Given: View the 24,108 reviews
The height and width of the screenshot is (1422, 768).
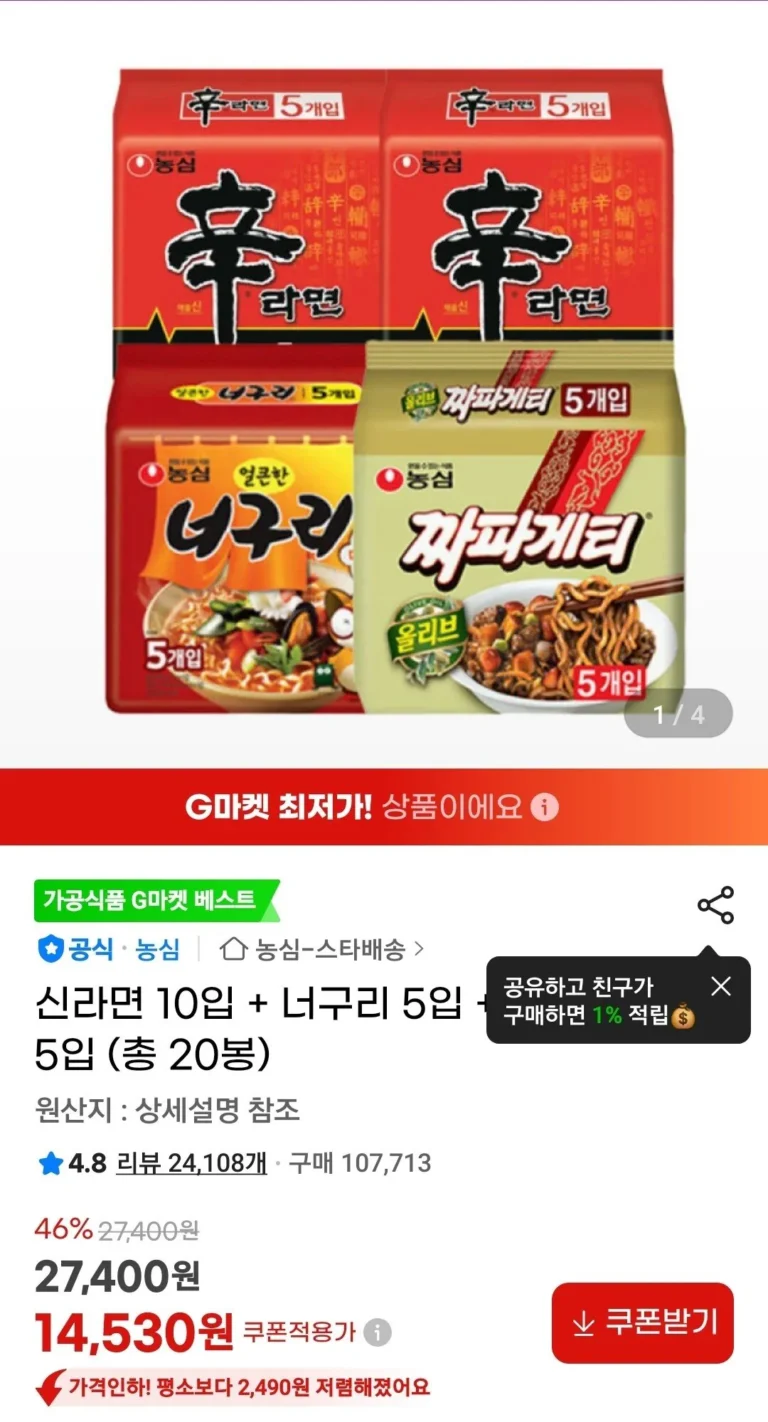Looking at the screenshot, I should point(192,1163).
